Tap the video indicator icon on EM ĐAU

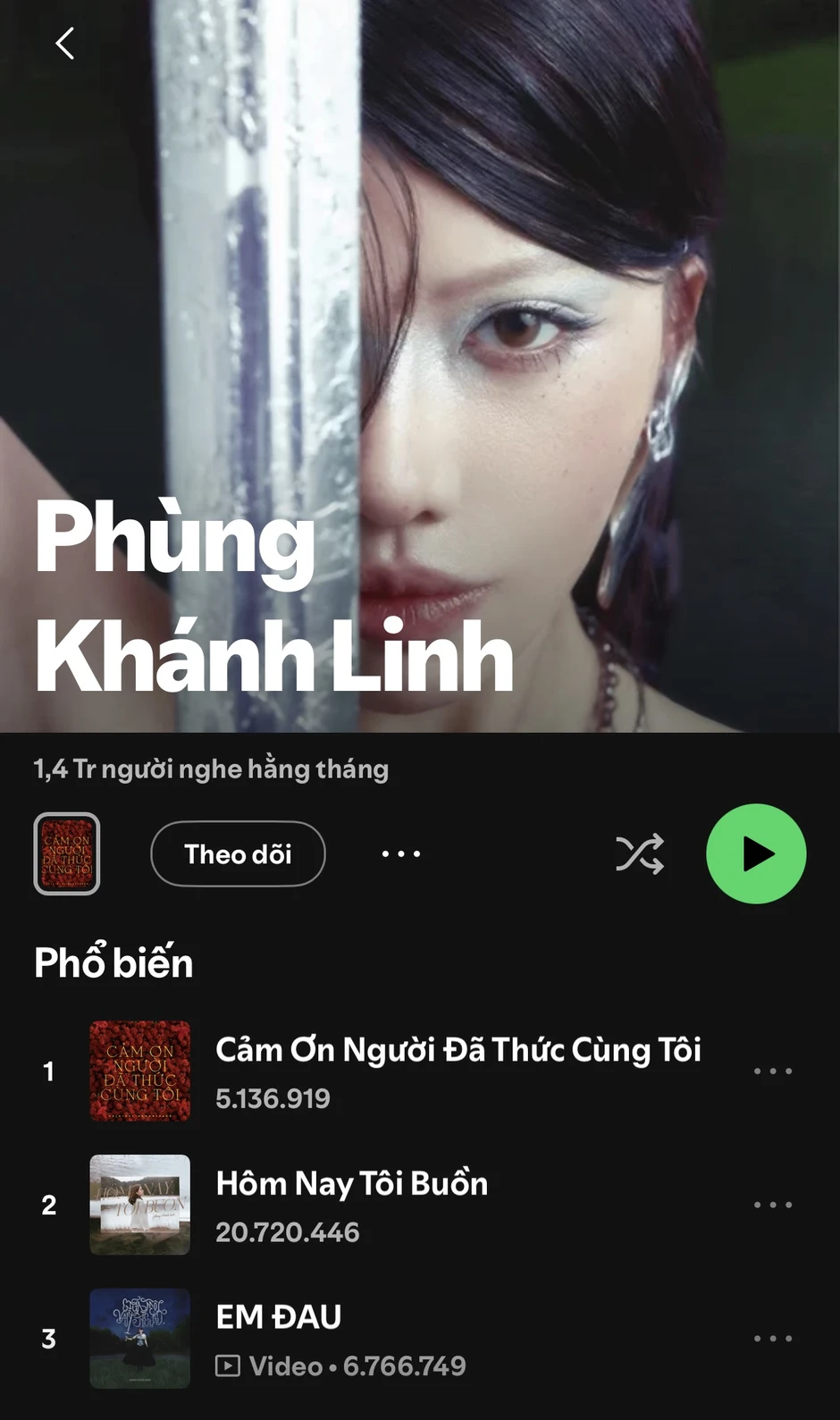click(229, 1365)
